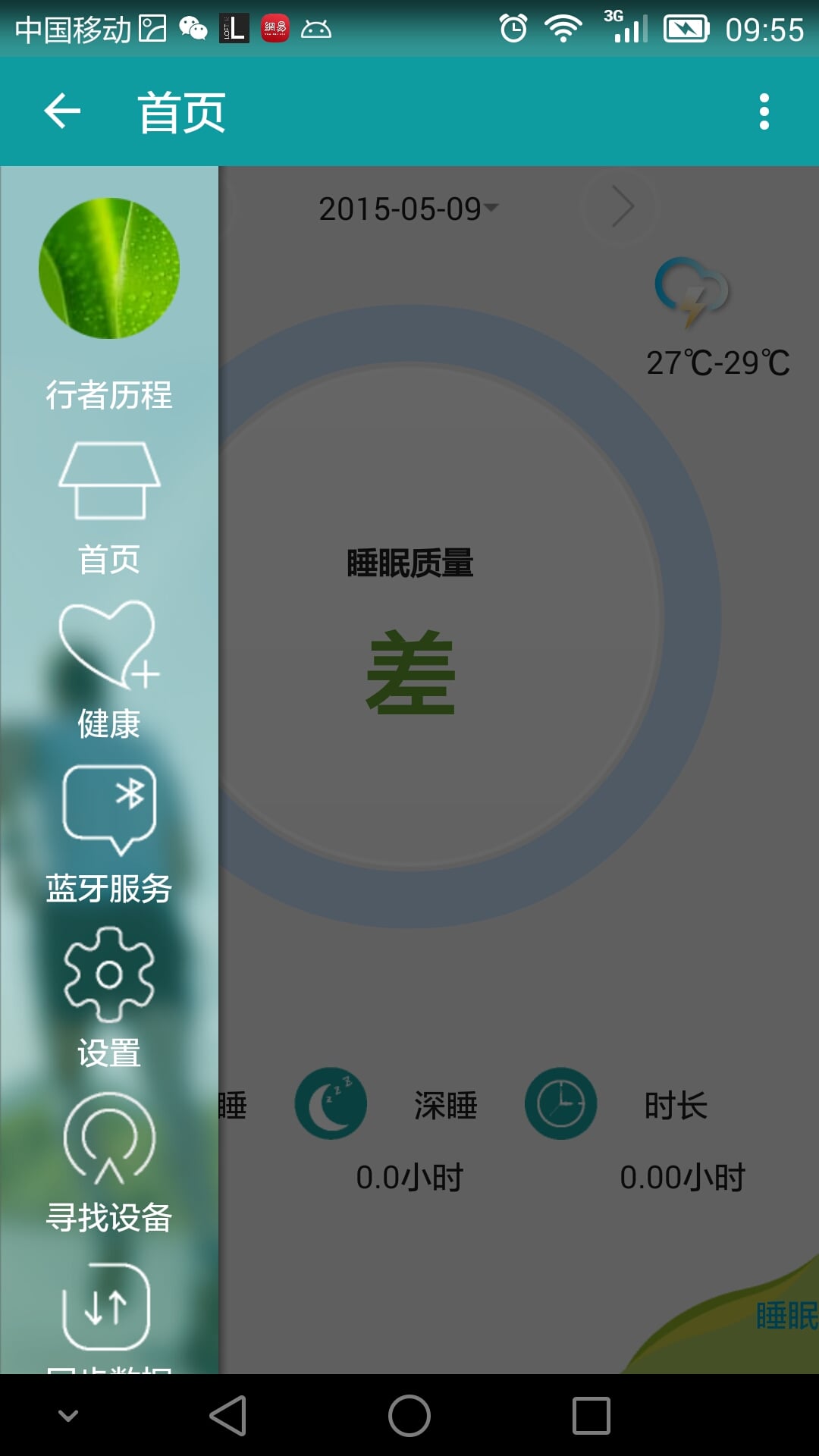Image resolution: width=819 pixels, height=1456 pixels.
Task: Tap the back arrow next to 首页 title
Action: click(x=61, y=111)
